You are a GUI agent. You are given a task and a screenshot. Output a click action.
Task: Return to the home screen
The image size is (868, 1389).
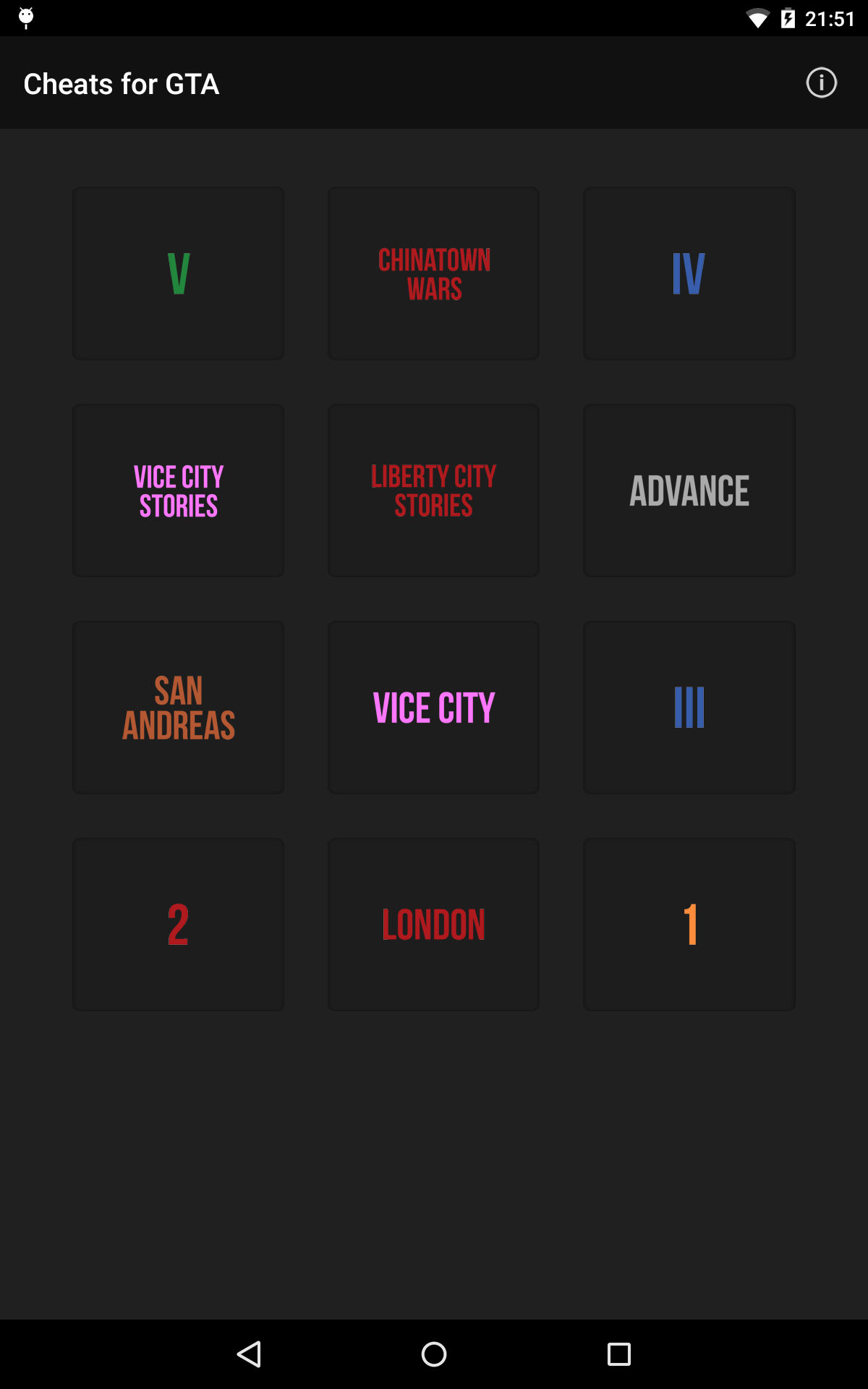434,1354
